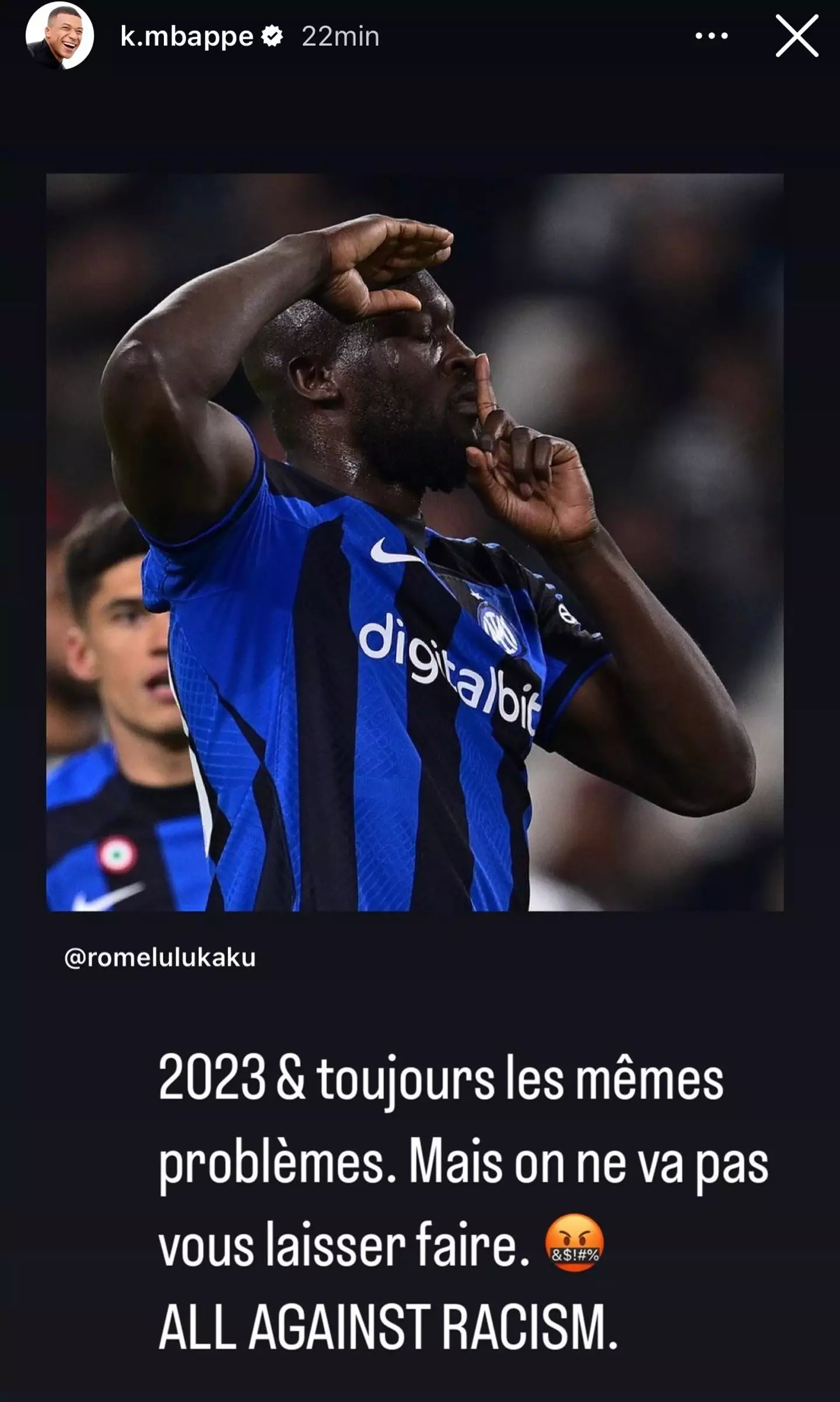Close the story viewer
Image resolution: width=840 pixels, height=1402 pixels.
click(797, 36)
